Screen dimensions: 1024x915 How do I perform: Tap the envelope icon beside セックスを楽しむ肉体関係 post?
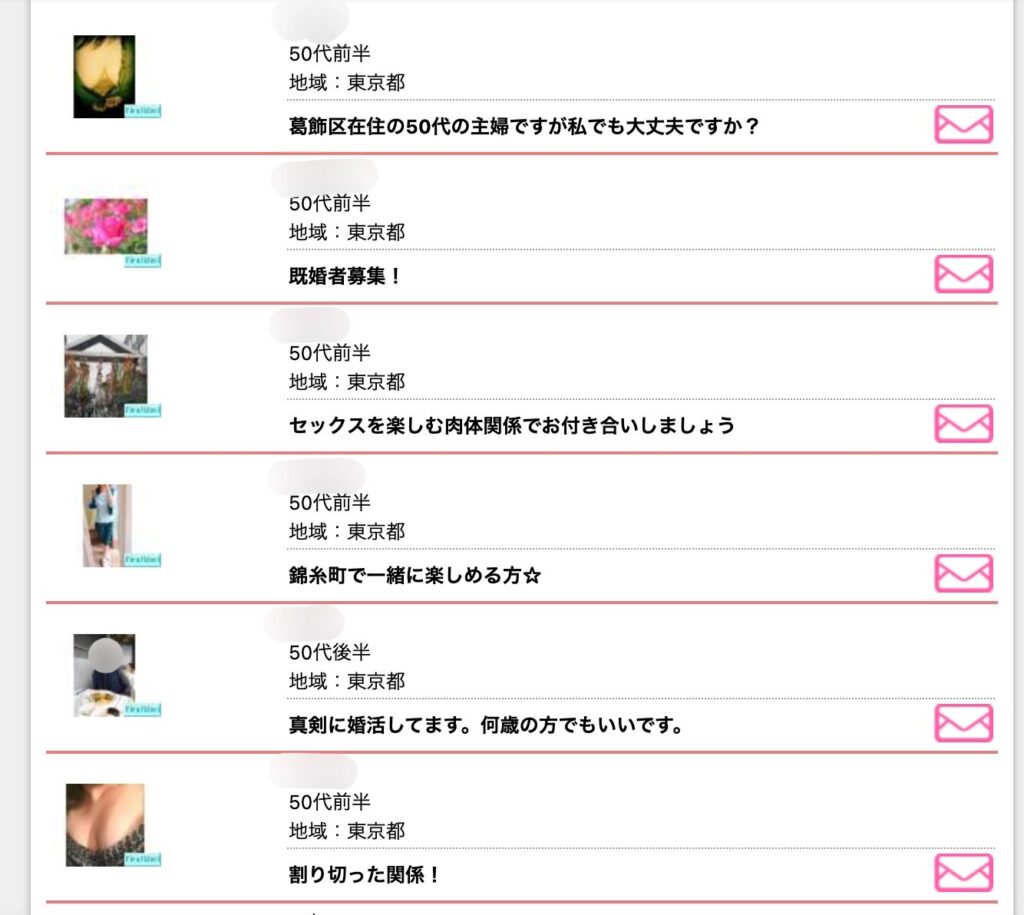click(x=963, y=424)
